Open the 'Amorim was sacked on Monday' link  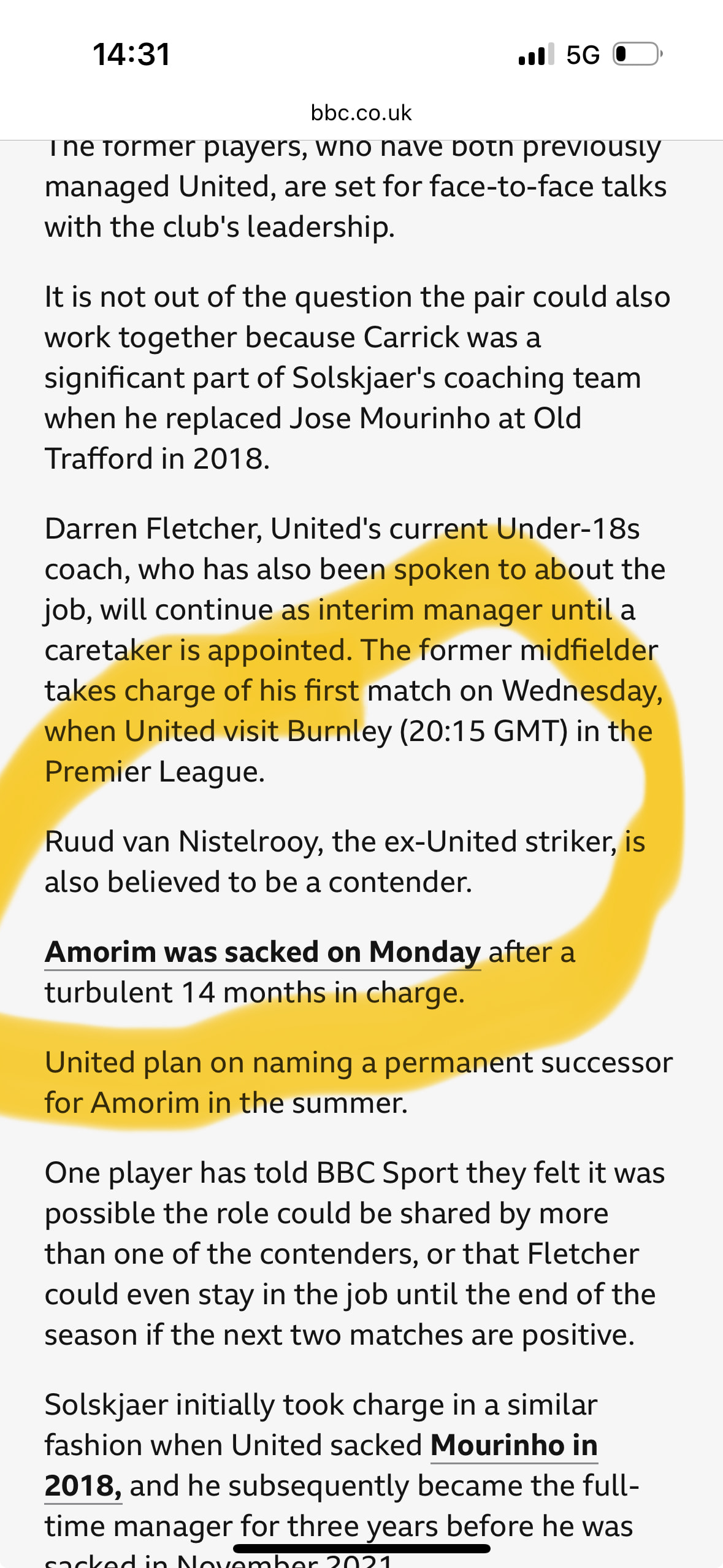262,953
